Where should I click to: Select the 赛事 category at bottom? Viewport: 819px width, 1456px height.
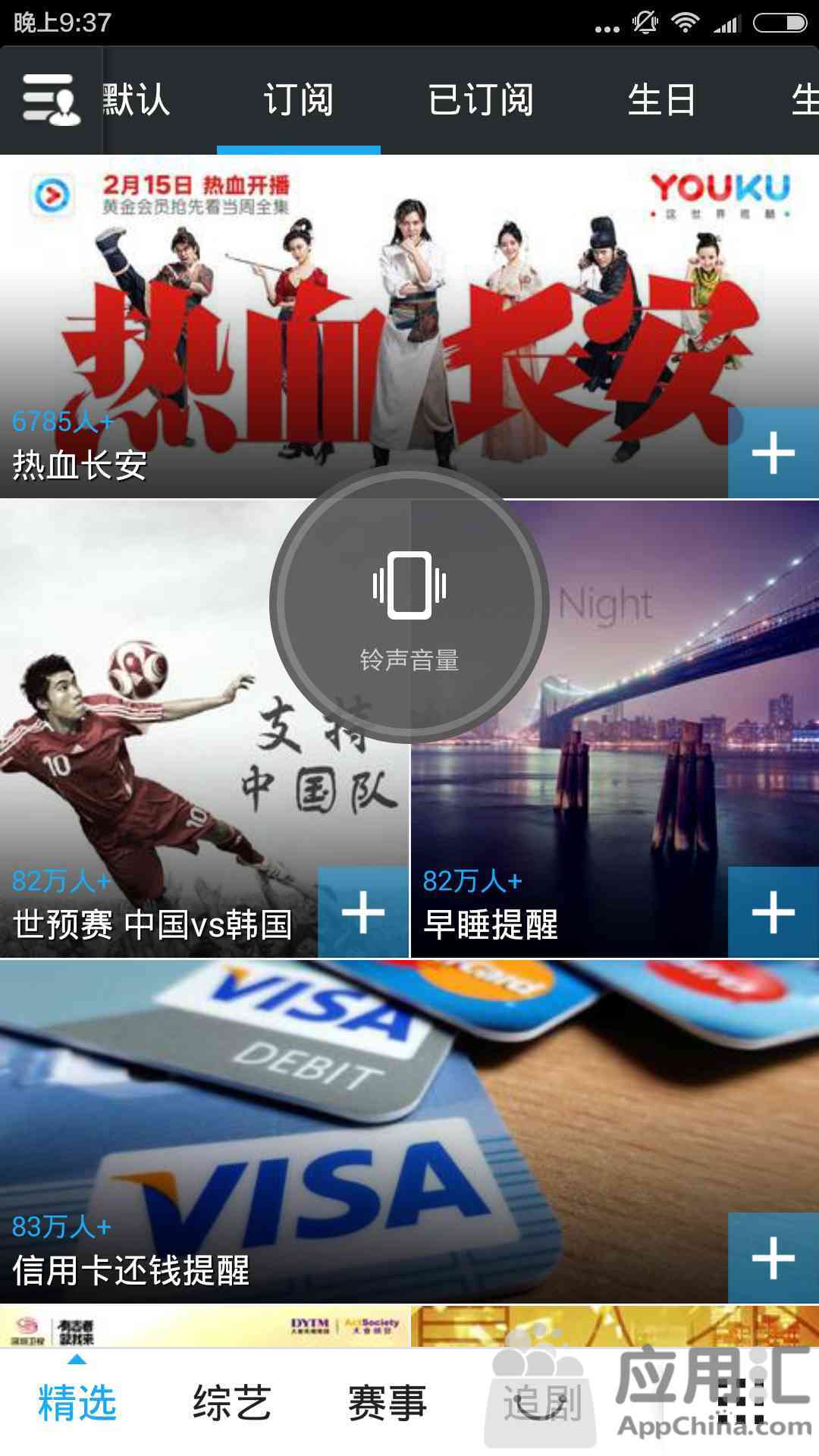pyautogui.click(x=387, y=1402)
